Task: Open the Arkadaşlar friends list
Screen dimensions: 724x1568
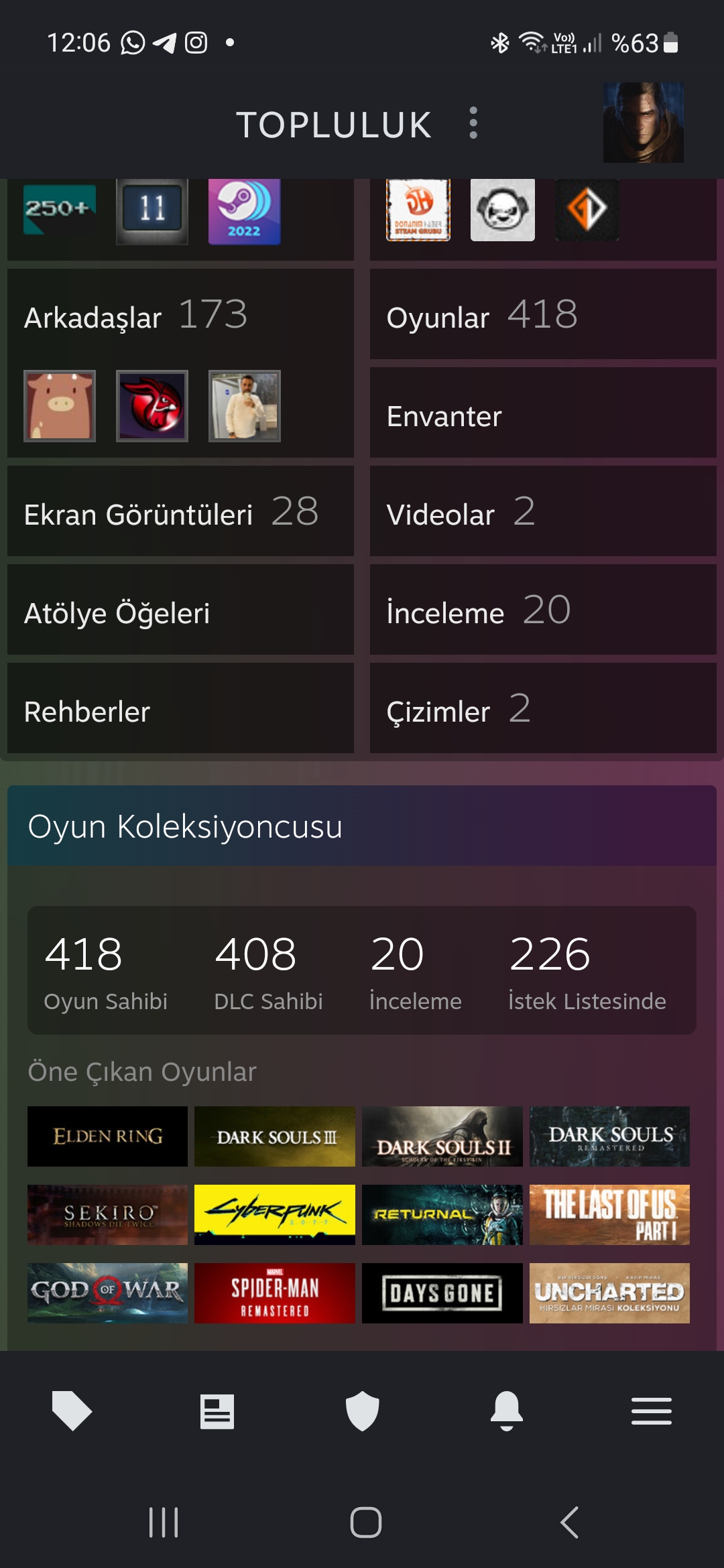Action: tap(180, 363)
